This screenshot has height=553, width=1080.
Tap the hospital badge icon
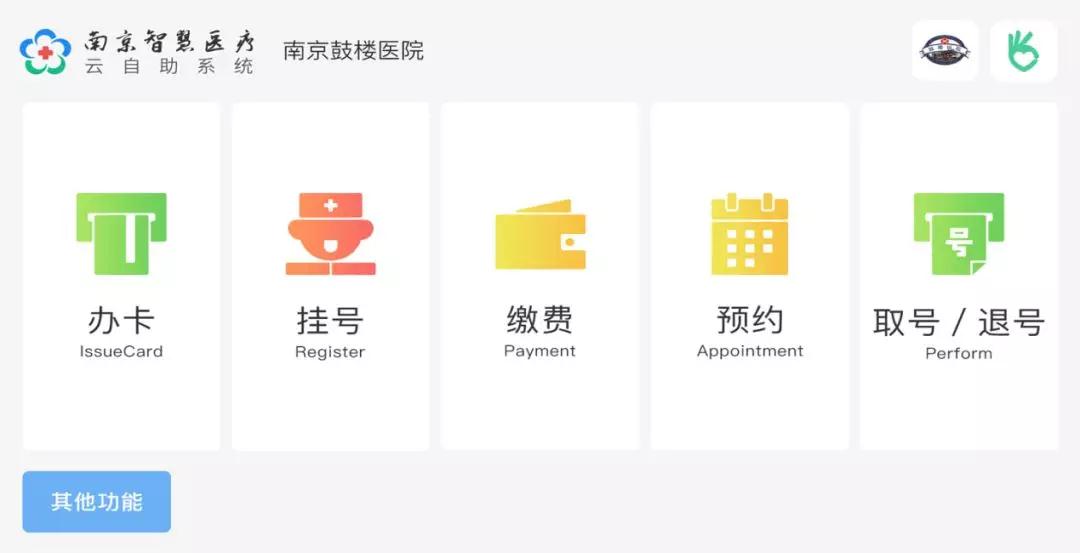(944, 51)
